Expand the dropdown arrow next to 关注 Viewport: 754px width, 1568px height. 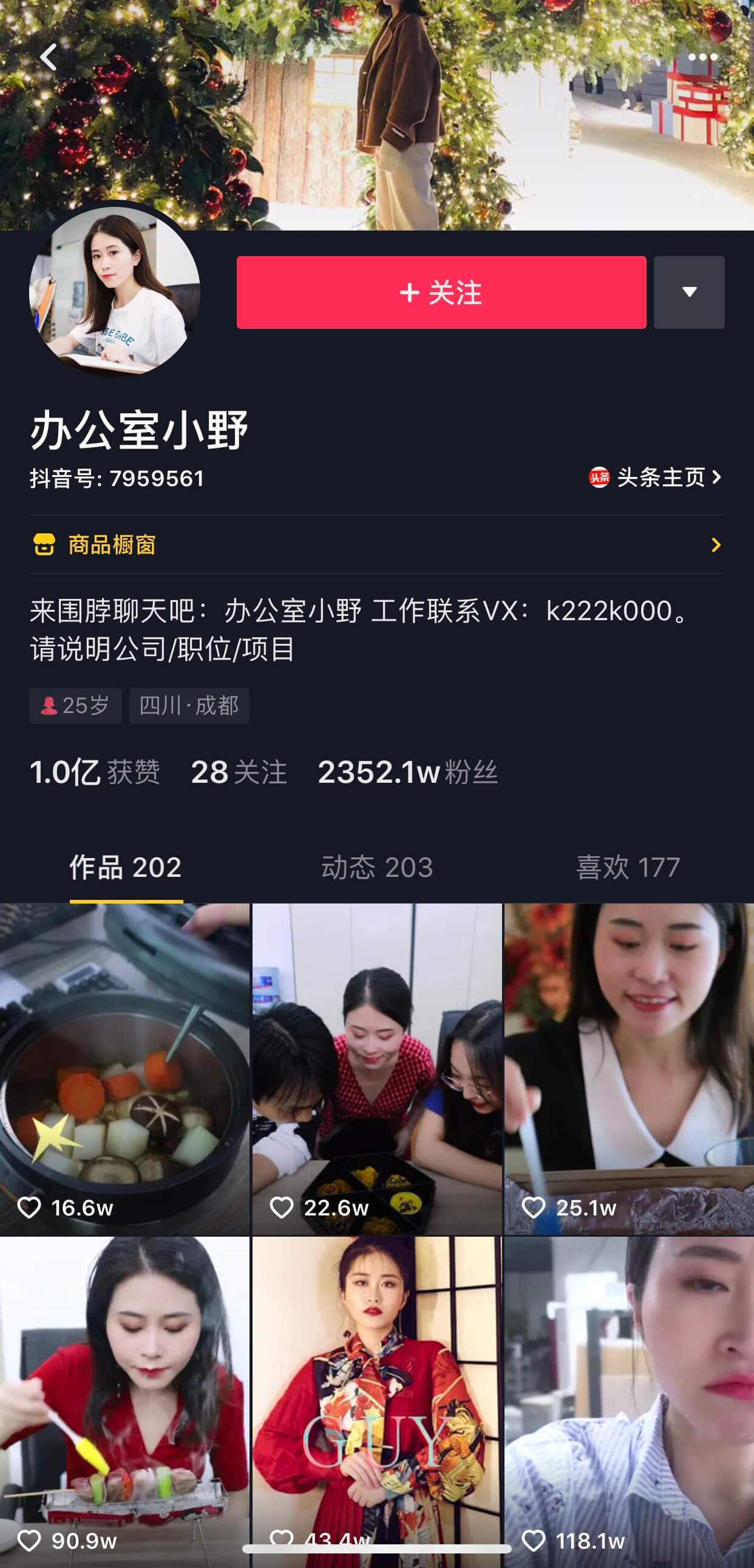click(x=689, y=292)
